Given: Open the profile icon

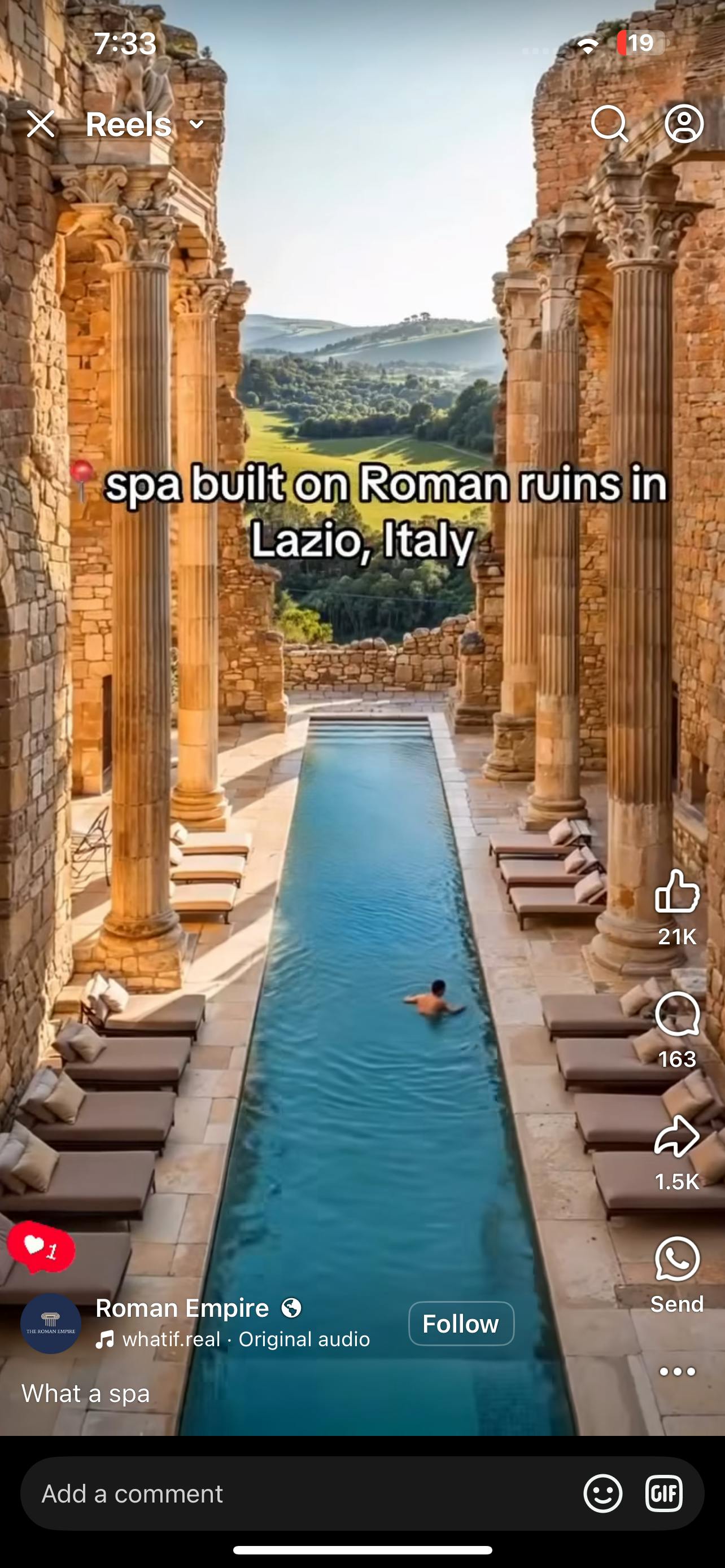Looking at the screenshot, I should [684, 124].
